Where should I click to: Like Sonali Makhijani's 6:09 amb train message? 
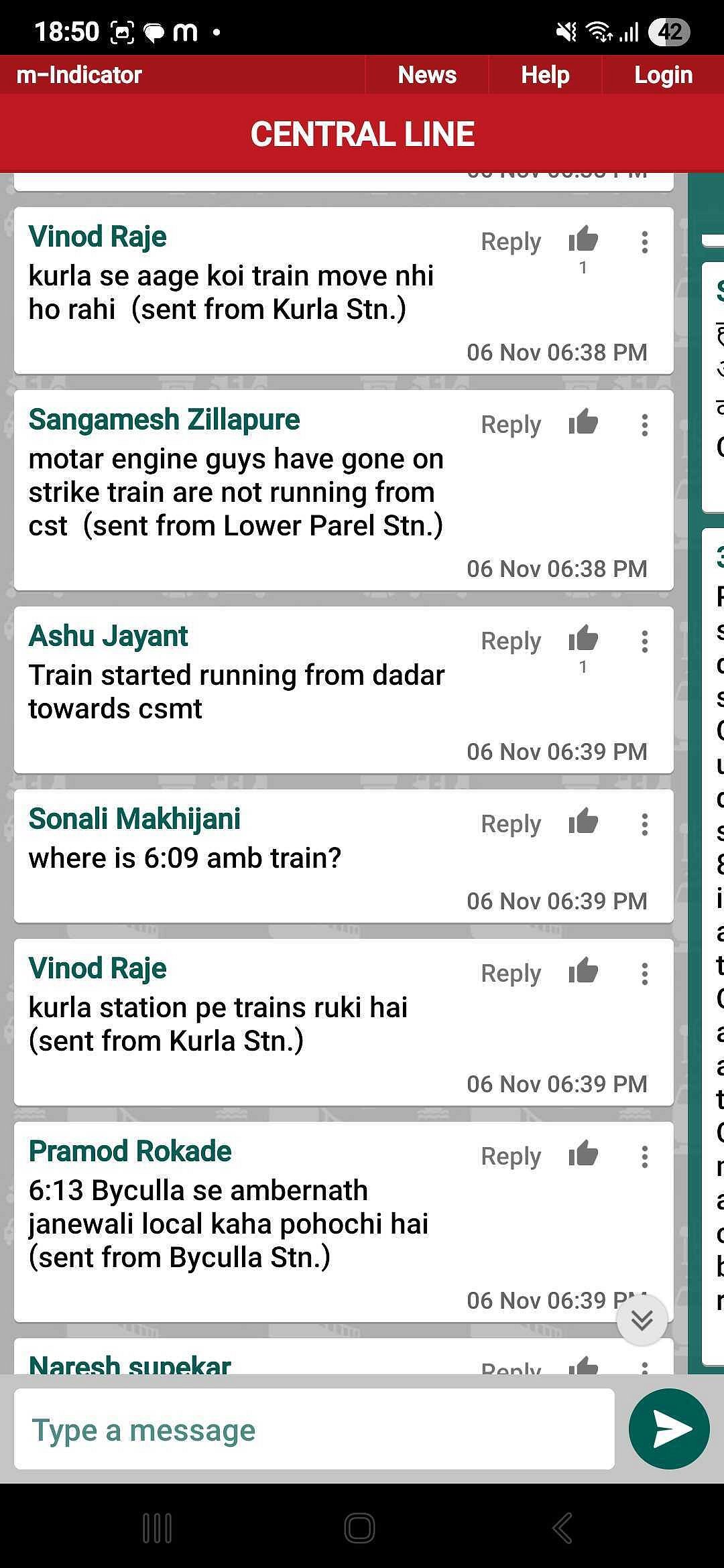[x=583, y=822]
